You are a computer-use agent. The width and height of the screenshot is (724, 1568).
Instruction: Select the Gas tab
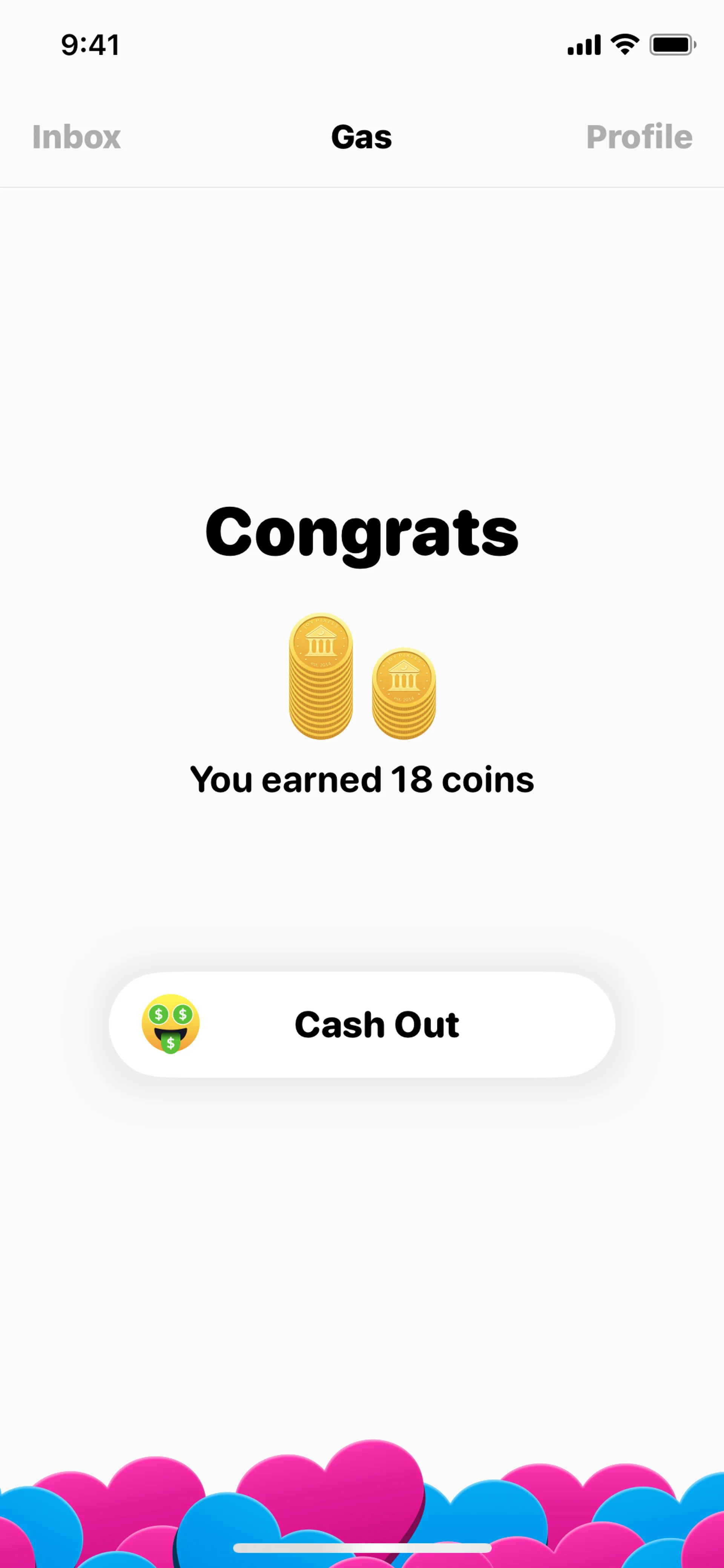361,137
